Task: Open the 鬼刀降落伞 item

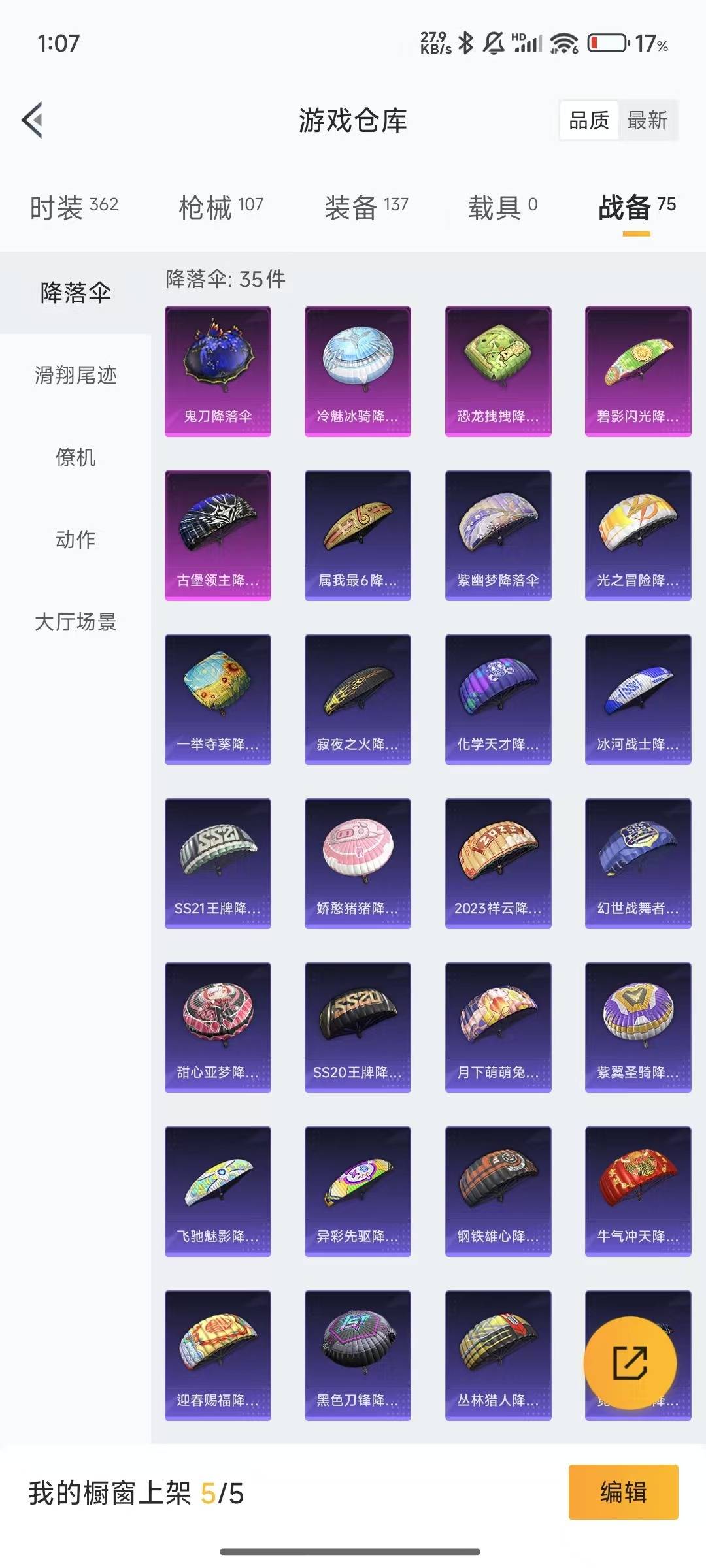Action: 218,372
